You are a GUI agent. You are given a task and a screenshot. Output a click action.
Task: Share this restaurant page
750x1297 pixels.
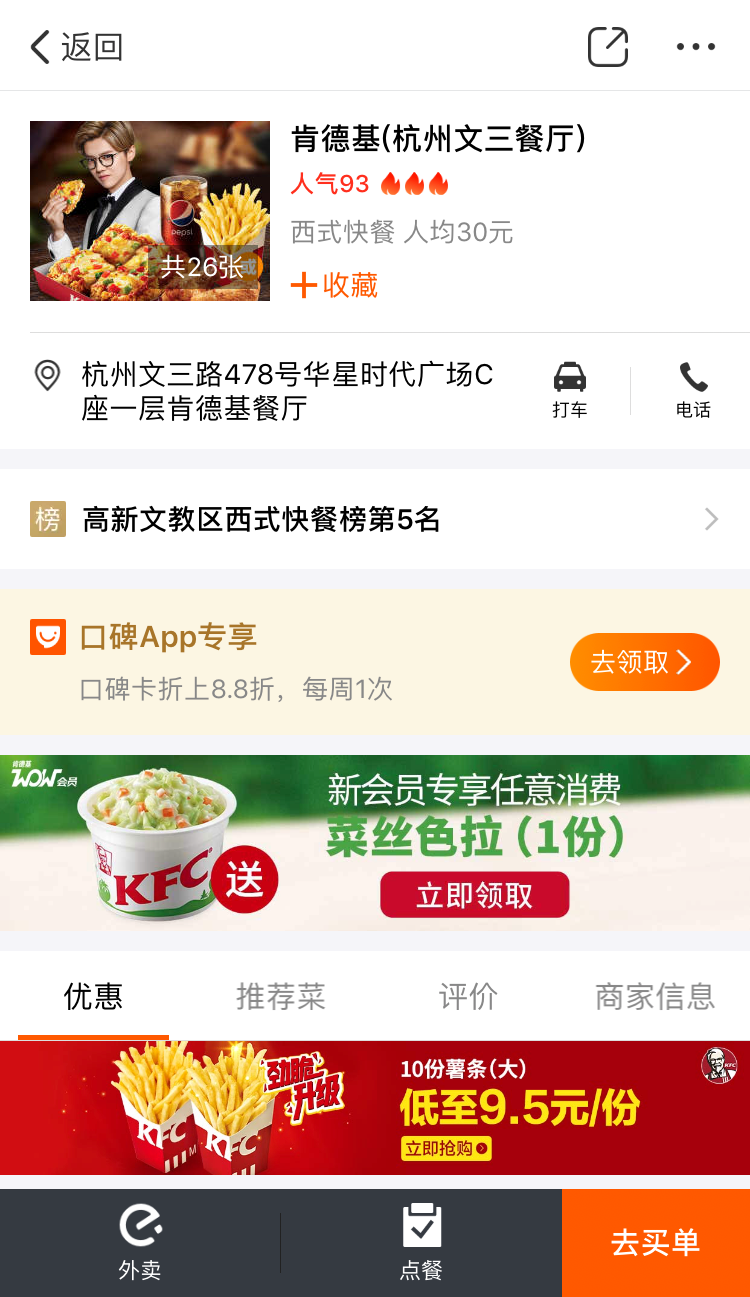[607, 47]
